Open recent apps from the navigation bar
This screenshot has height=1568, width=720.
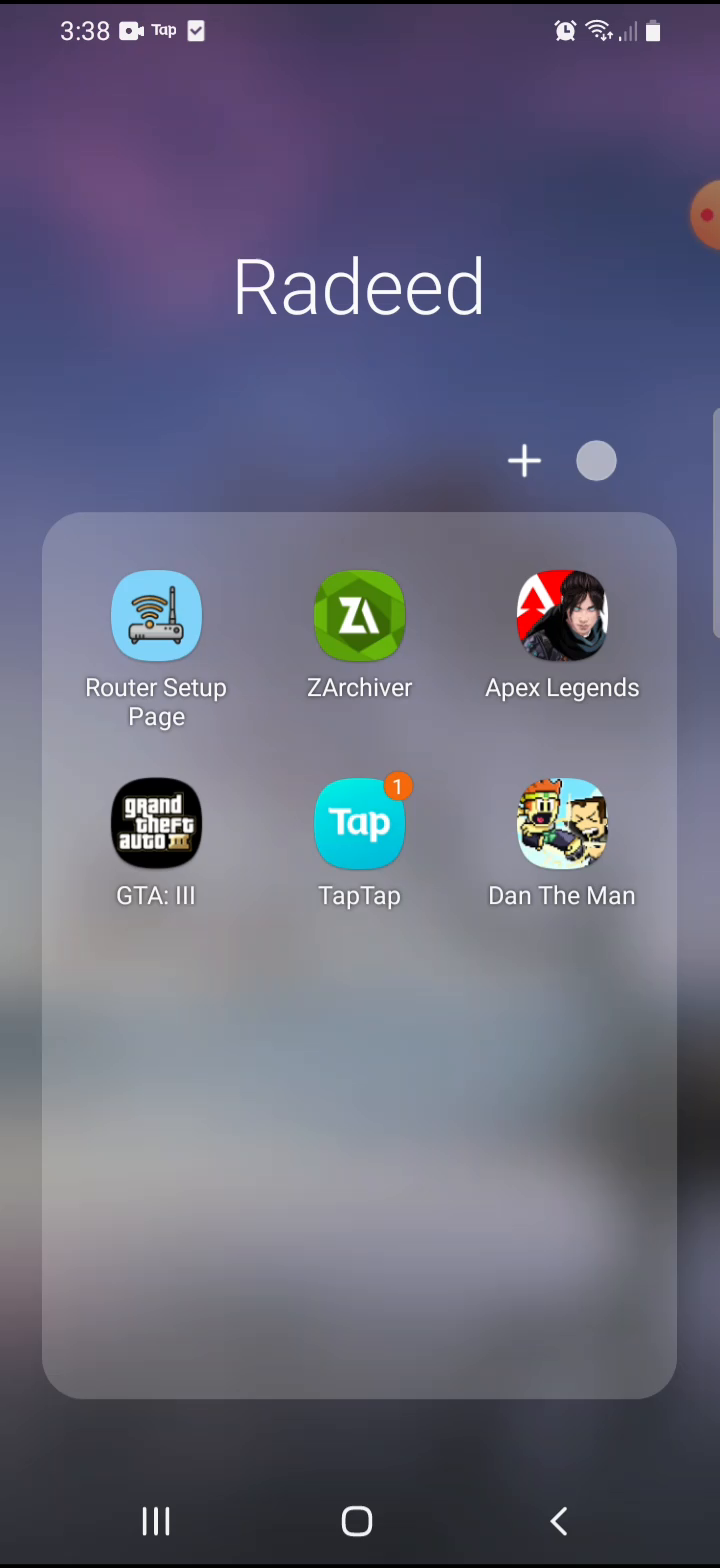click(156, 1521)
